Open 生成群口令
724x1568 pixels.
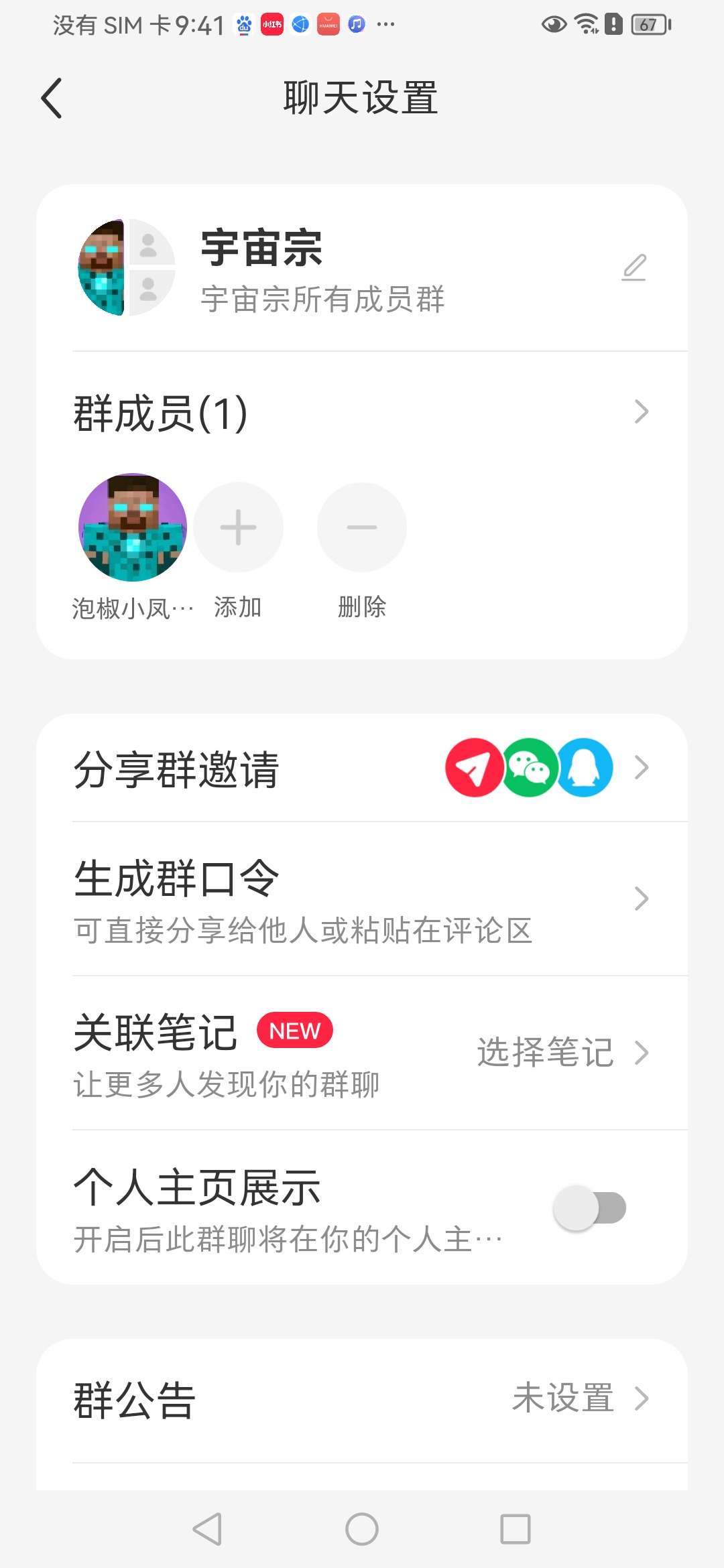point(362,899)
